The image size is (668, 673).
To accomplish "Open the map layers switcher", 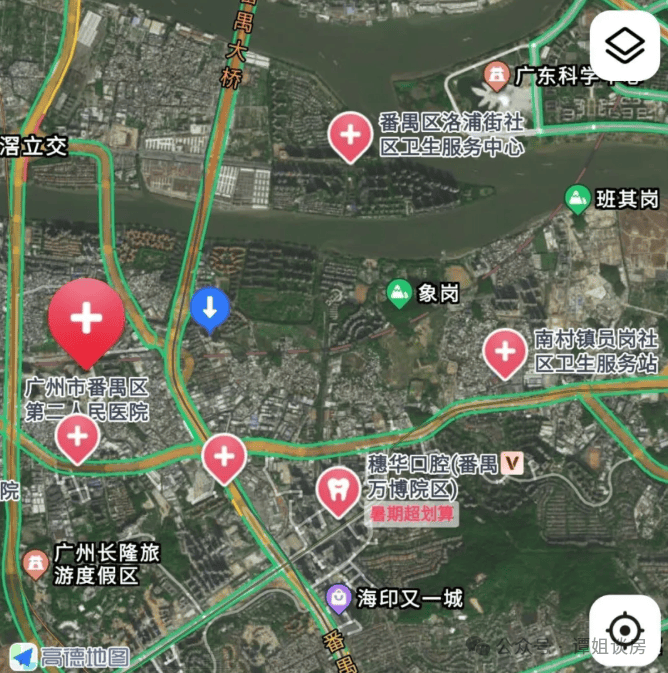I will tap(625, 45).
